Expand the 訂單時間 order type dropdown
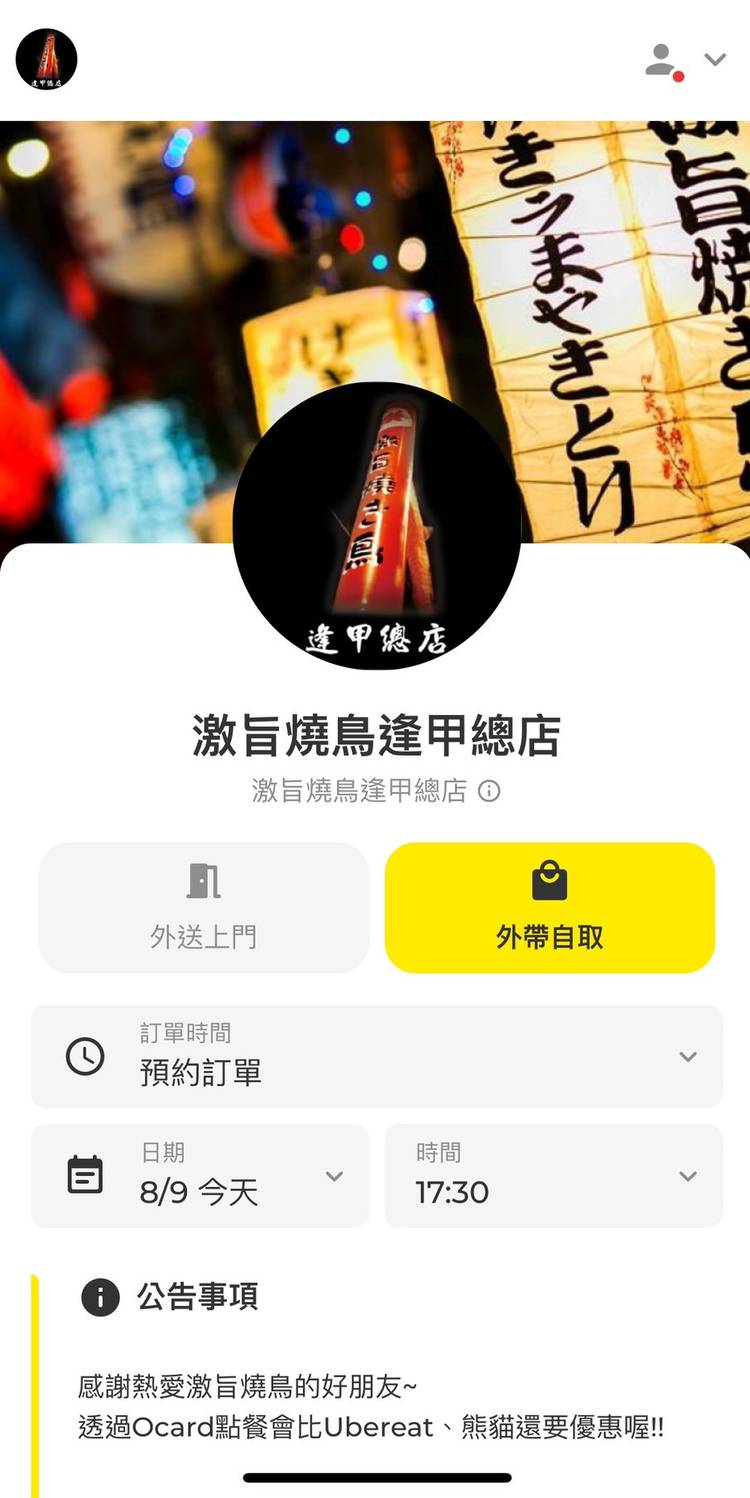The width and height of the screenshot is (750, 1498). (377, 1056)
